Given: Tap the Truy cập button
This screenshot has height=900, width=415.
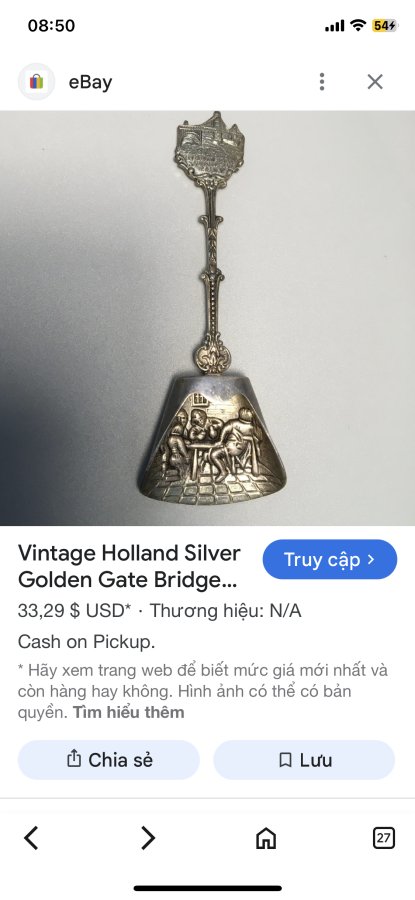Looking at the screenshot, I should point(329,560).
